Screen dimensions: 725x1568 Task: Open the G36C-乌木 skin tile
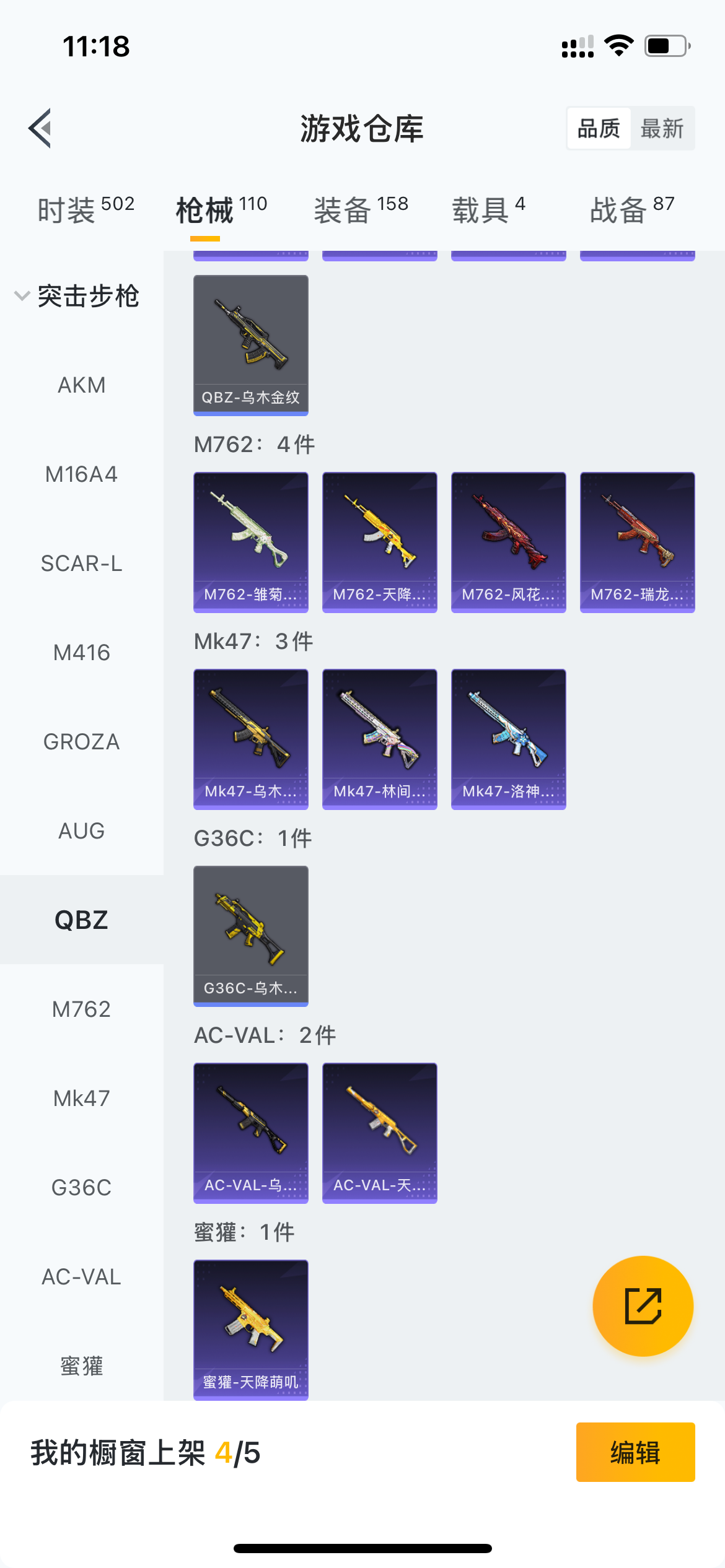point(251,936)
